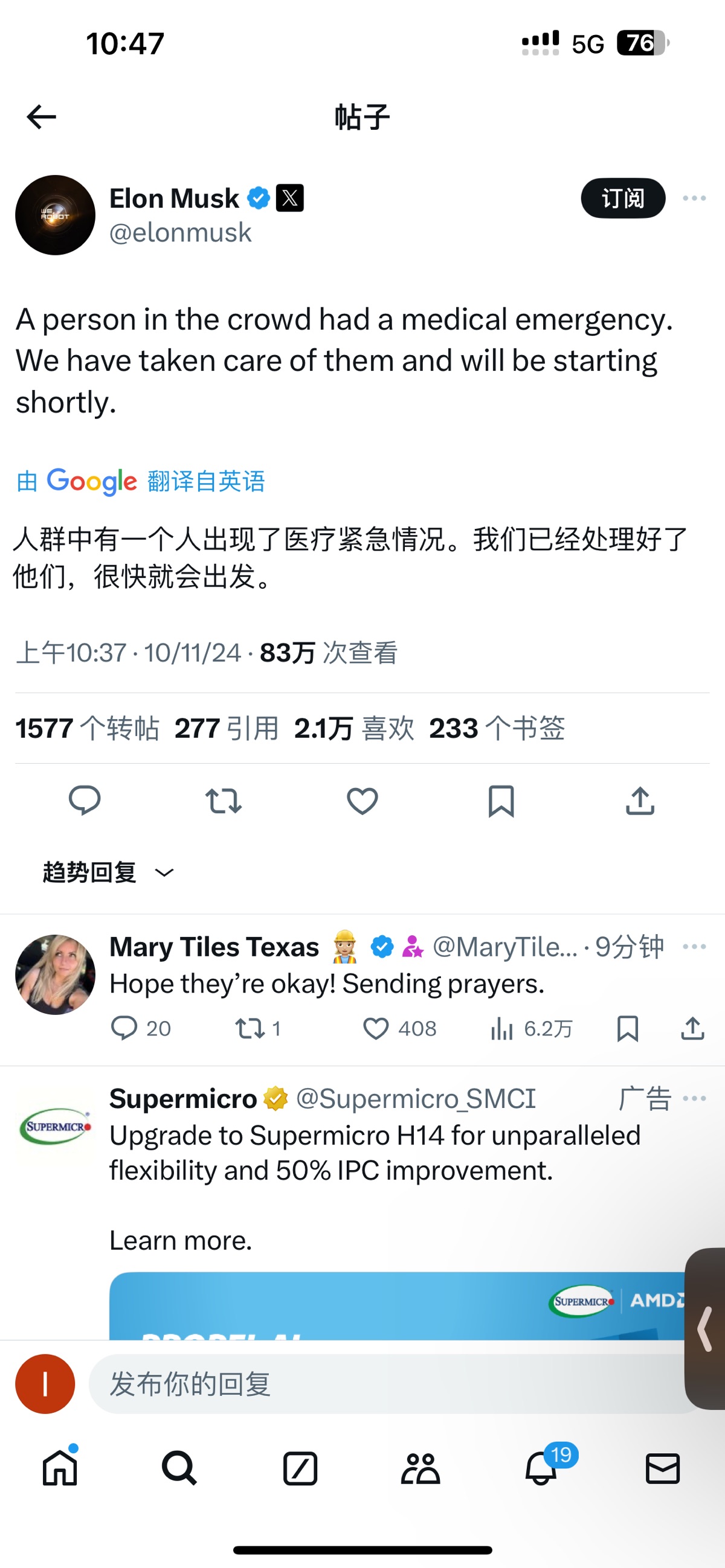
Task: Tap the 订阅 subscribe button
Action: pos(622,199)
